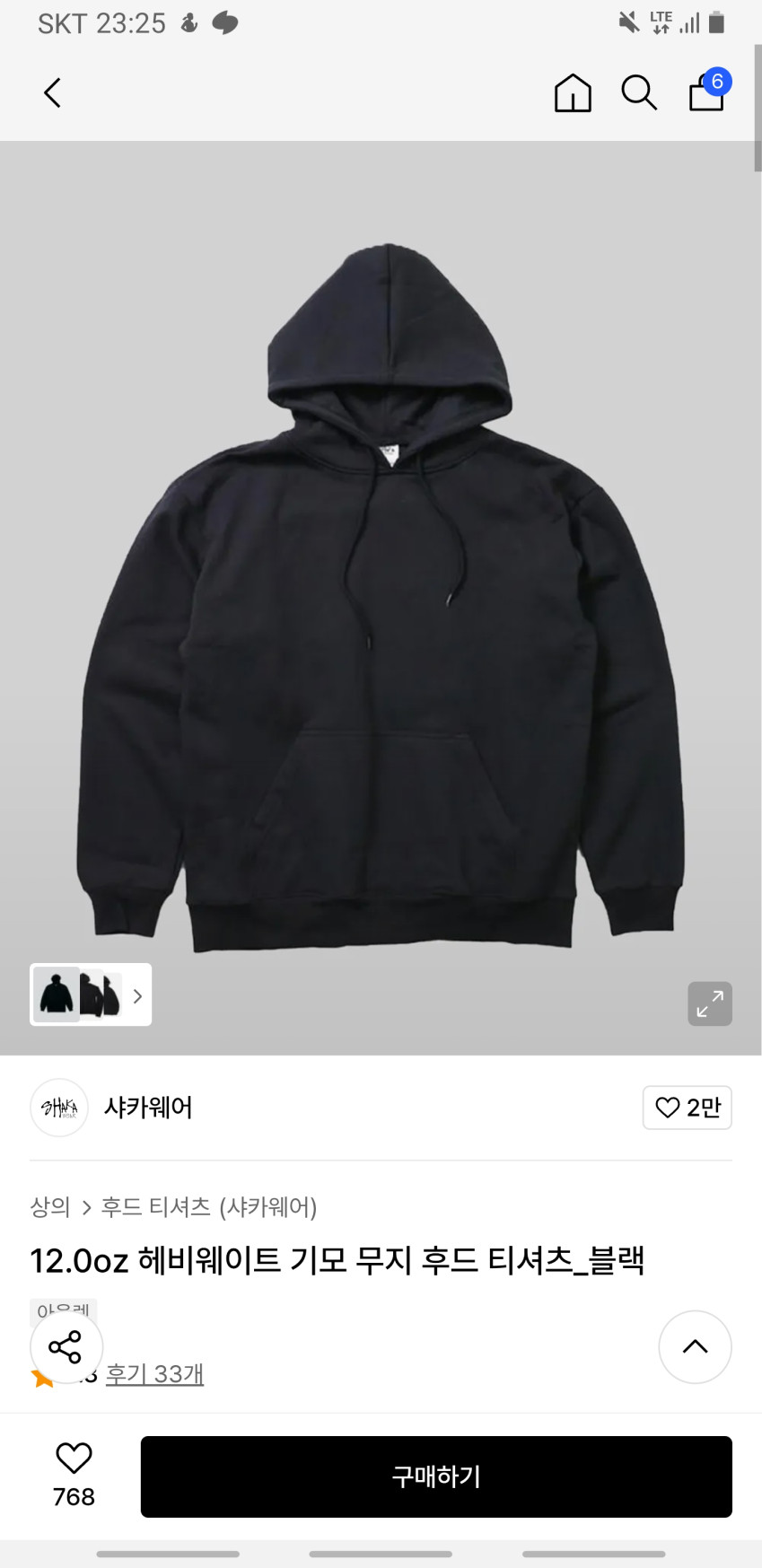Tap 구매하기 to buy the hoodie
Screen dimensions: 762x1568
pos(436,1476)
